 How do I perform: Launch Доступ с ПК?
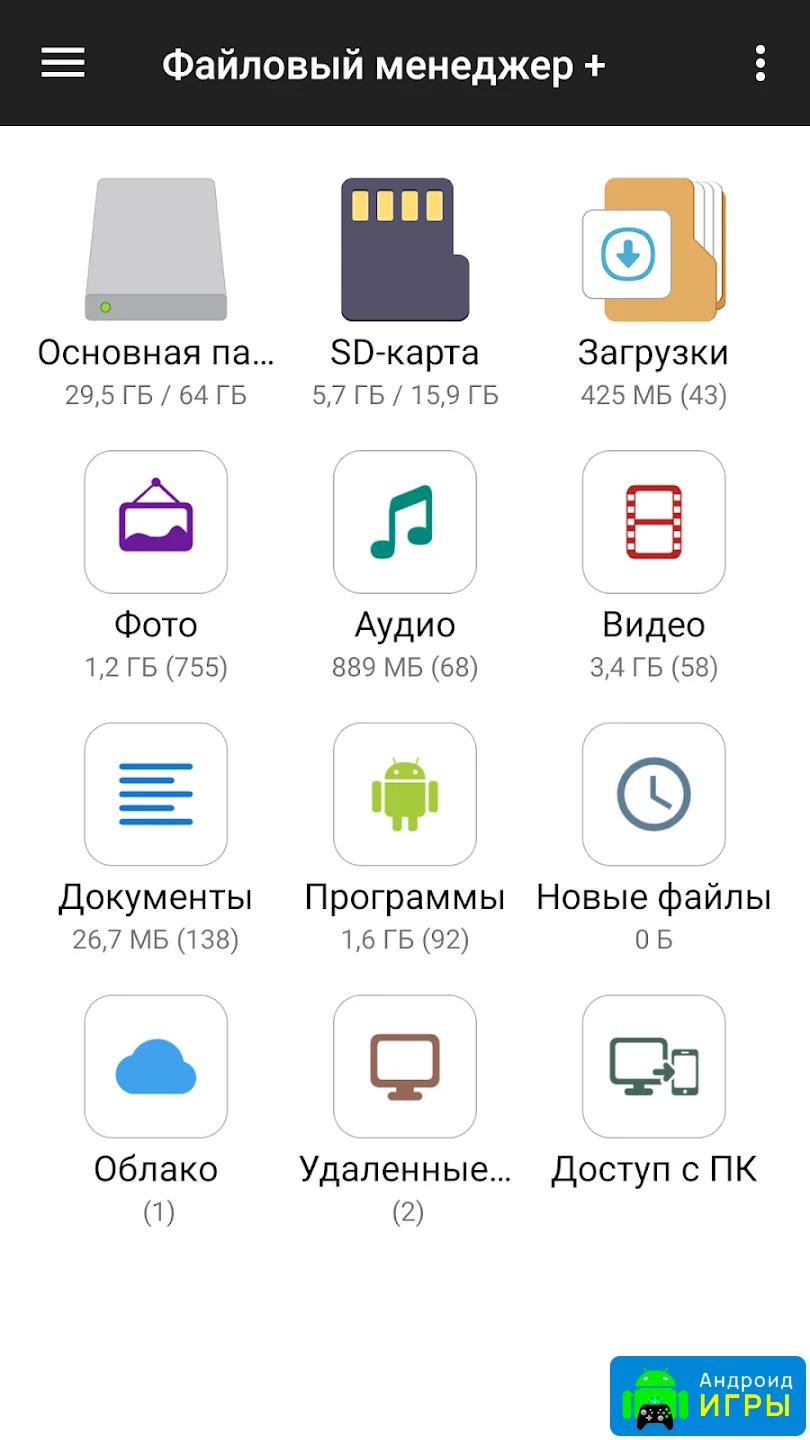tap(654, 1066)
